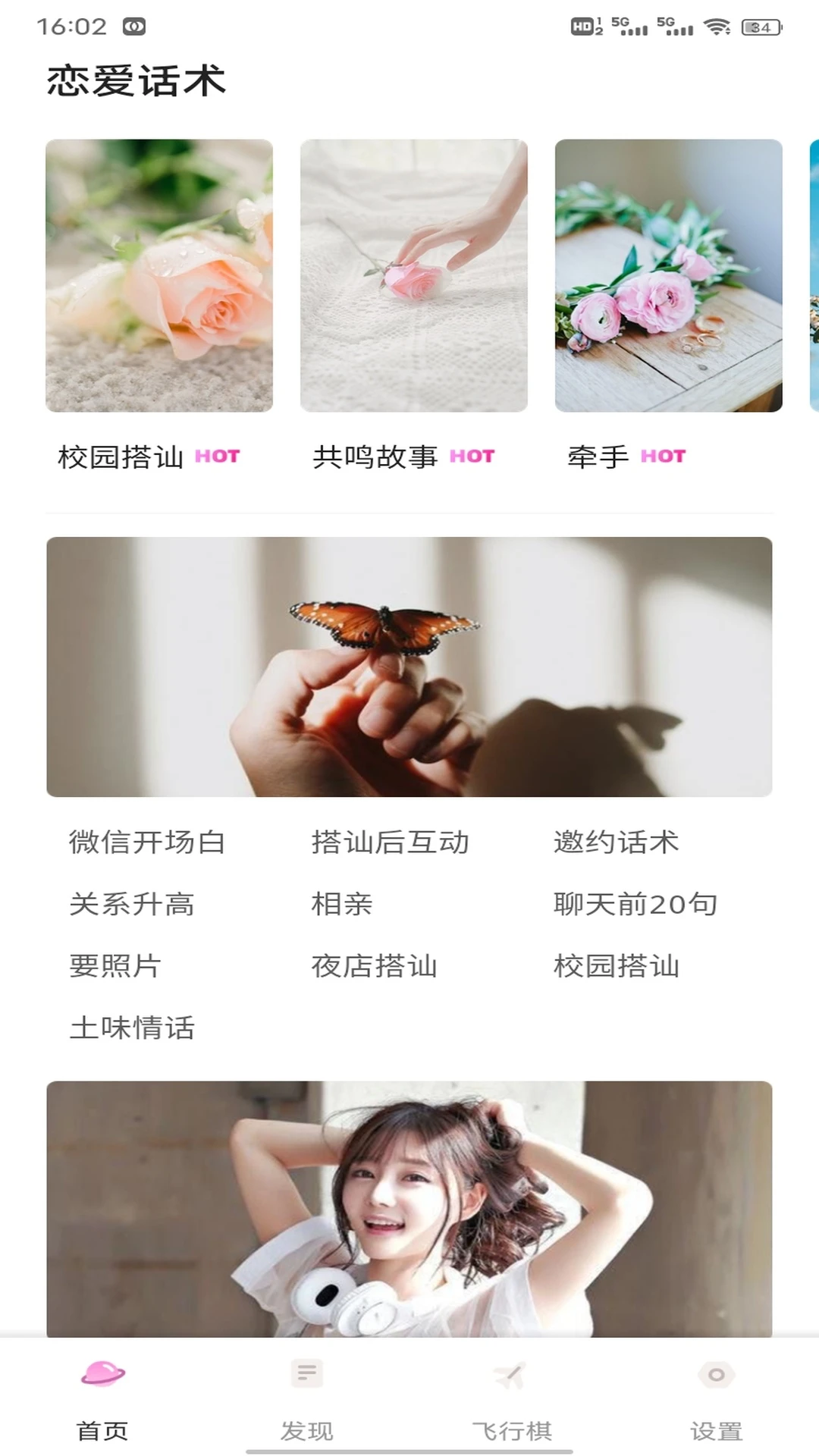Open the banner with the girl wearing headphones
The image size is (819, 1456).
[409, 1209]
